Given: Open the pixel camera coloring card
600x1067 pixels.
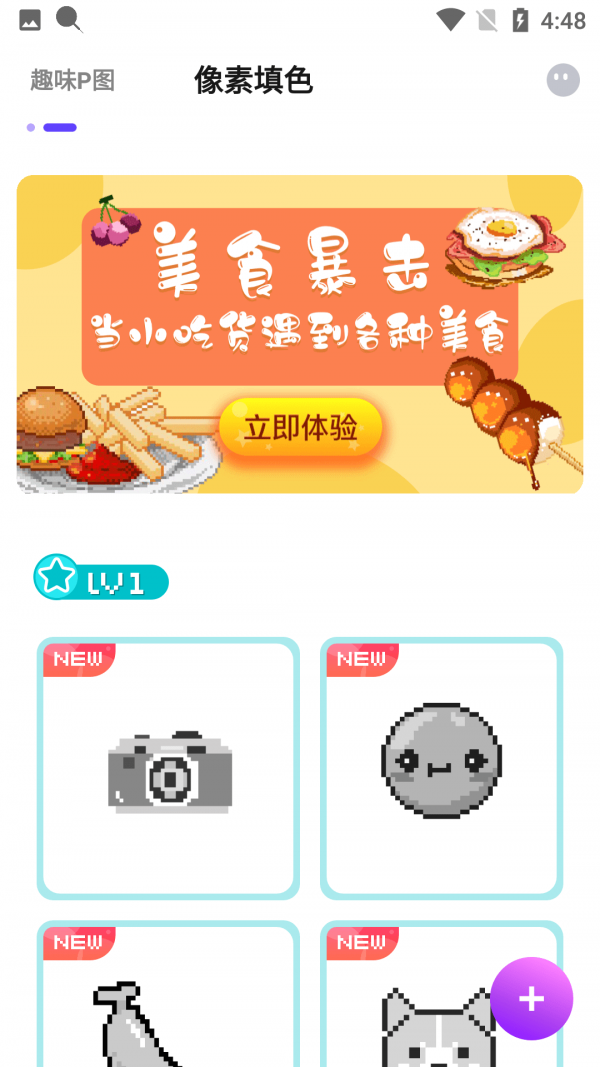Looking at the screenshot, I should click(168, 768).
